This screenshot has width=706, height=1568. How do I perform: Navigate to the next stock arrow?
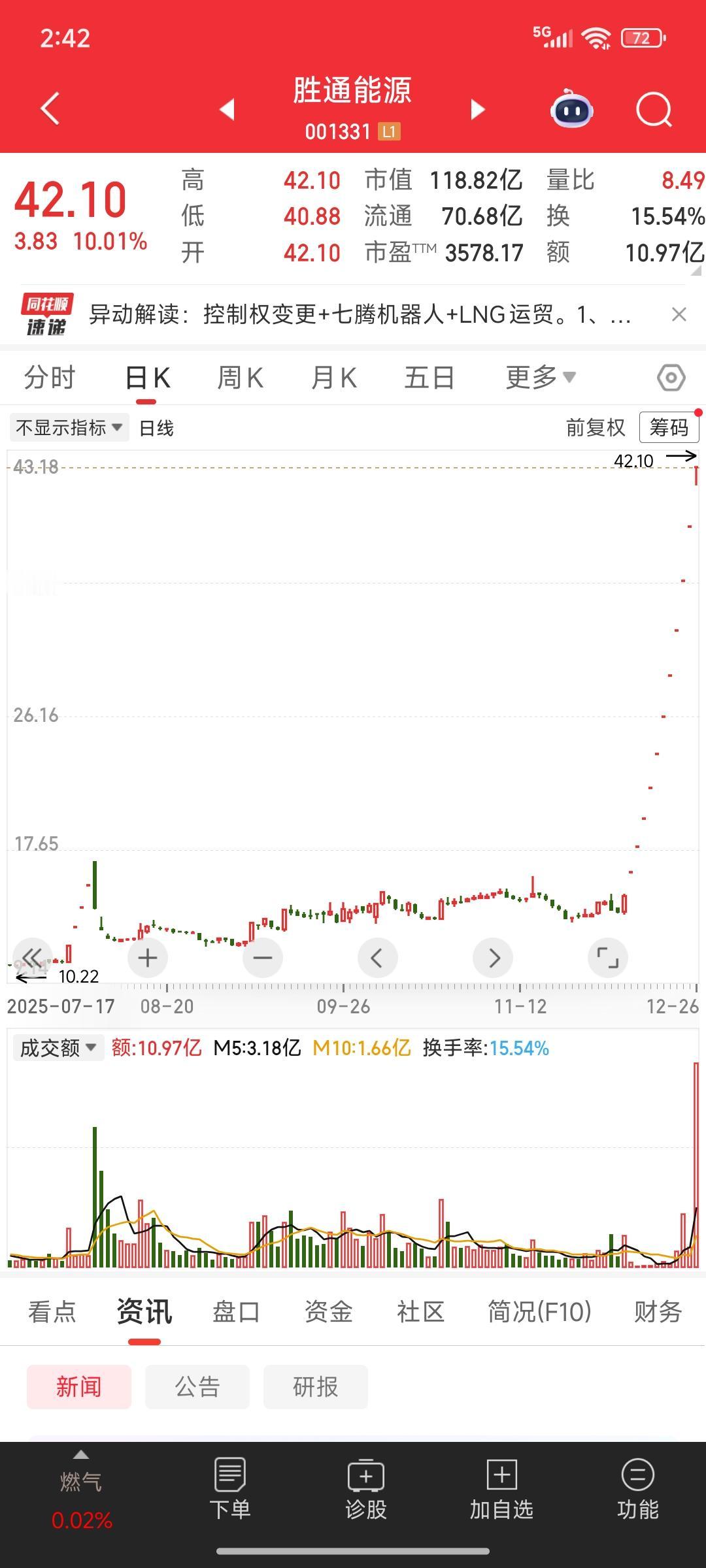[x=477, y=110]
